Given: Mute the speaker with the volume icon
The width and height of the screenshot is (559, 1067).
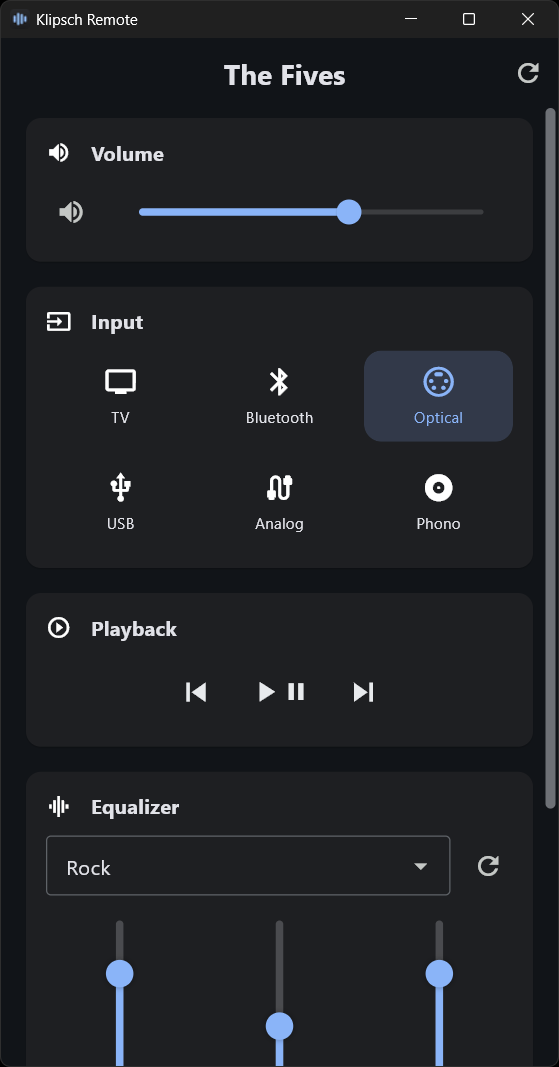Looking at the screenshot, I should (x=71, y=212).
